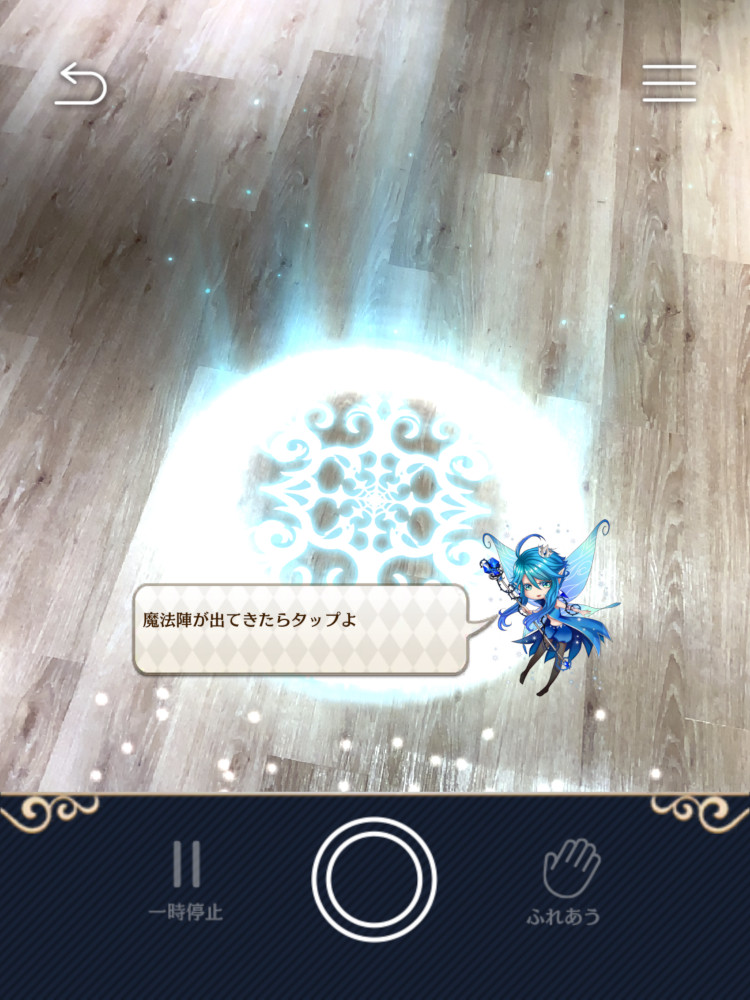Go back with the return arrow
The height and width of the screenshot is (1000, 750).
click(x=81, y=85)
